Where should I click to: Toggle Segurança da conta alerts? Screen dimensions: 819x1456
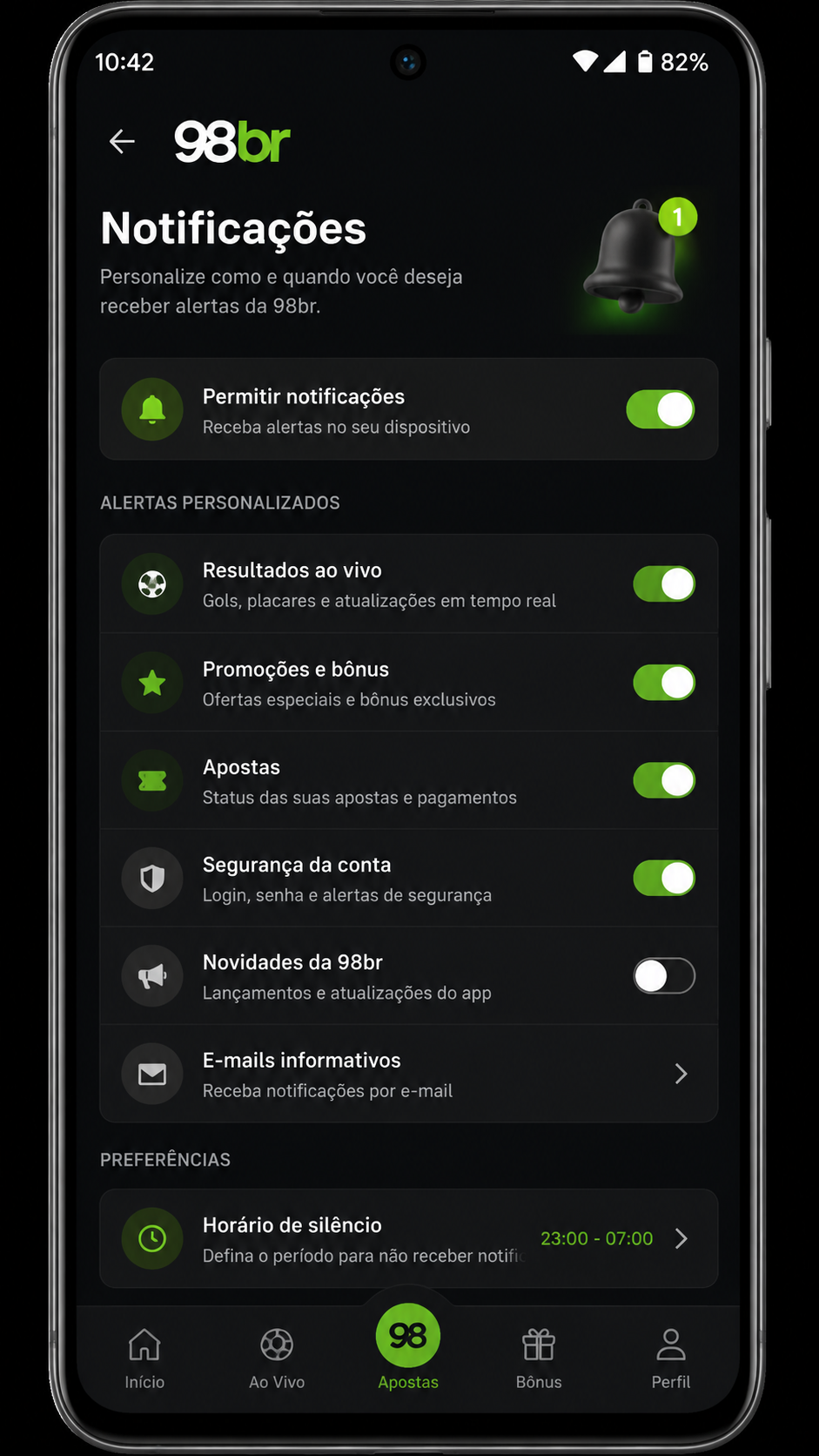[664, 878]
